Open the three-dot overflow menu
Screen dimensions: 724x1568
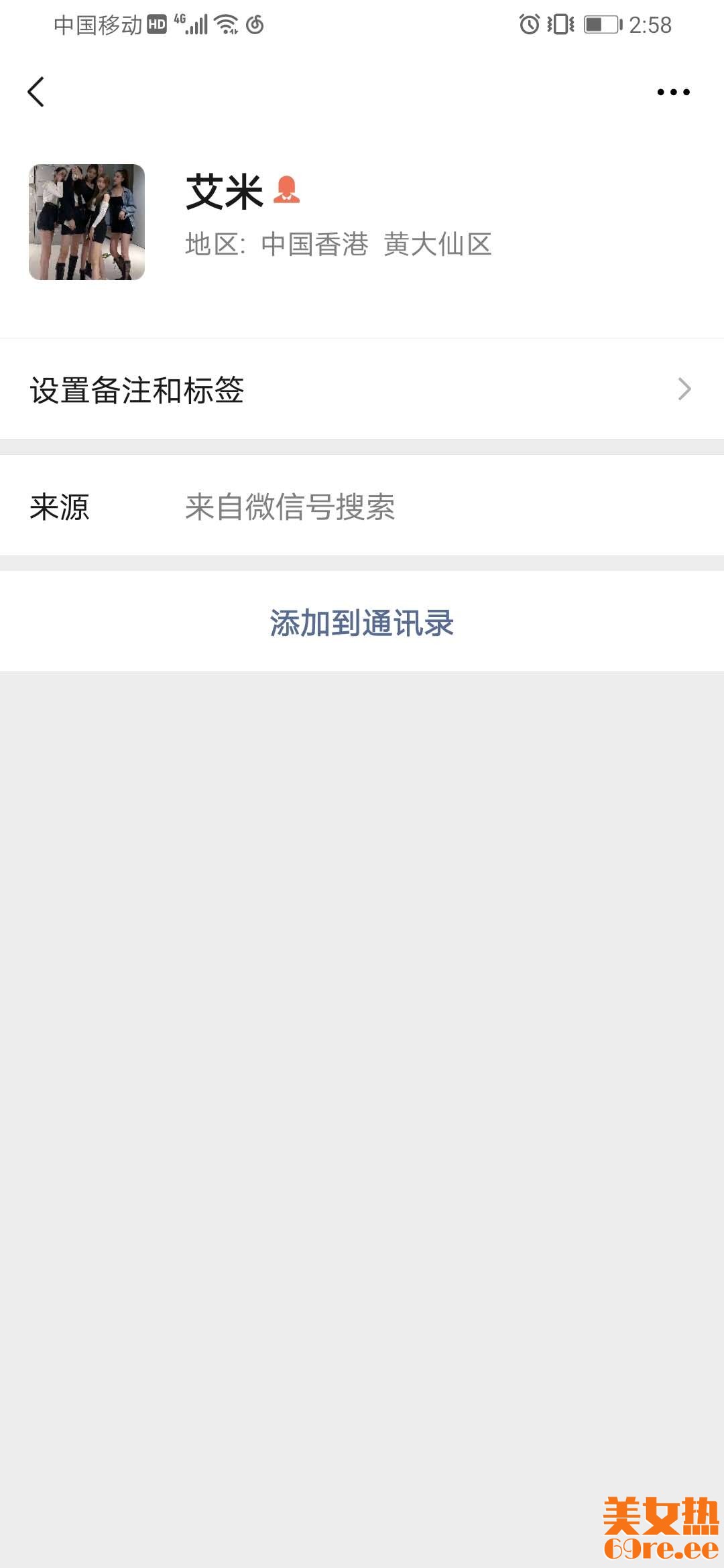coord(673,92)
